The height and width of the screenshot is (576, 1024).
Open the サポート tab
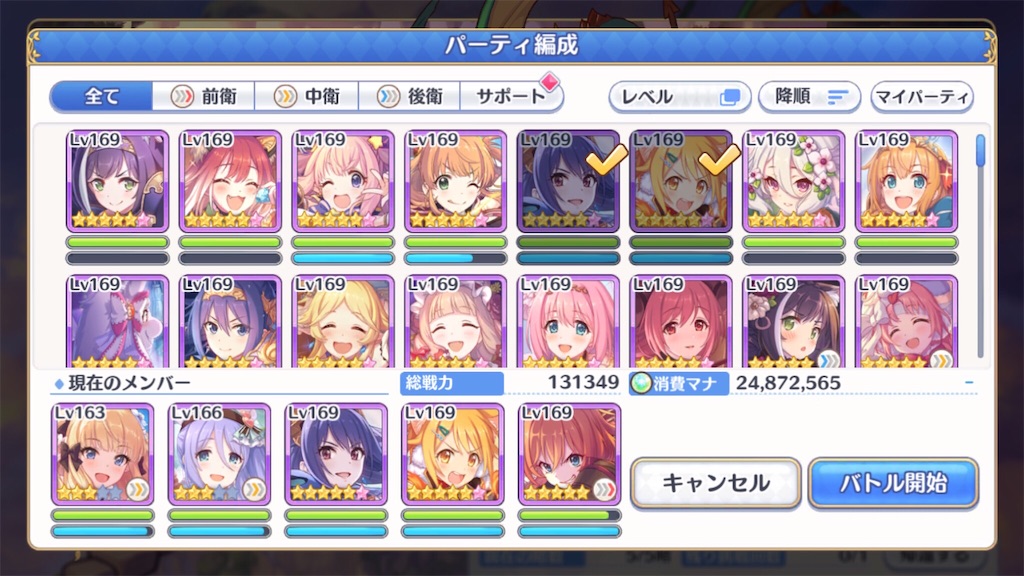point(511,96)
